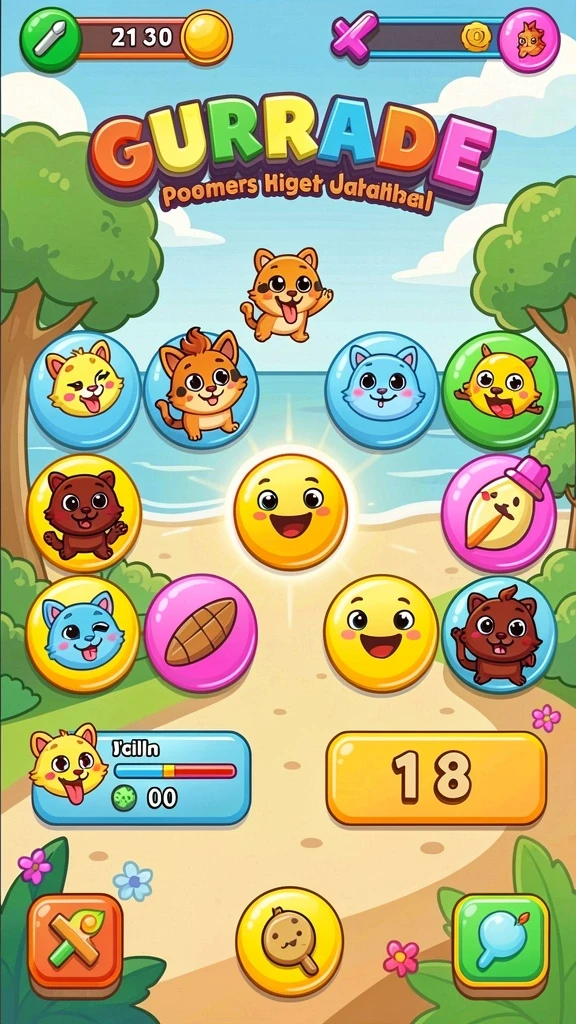The width and height of the screenshot is (576, 1024).
Task: Select the green bubble with yellow creature
Action: [500, 390]
